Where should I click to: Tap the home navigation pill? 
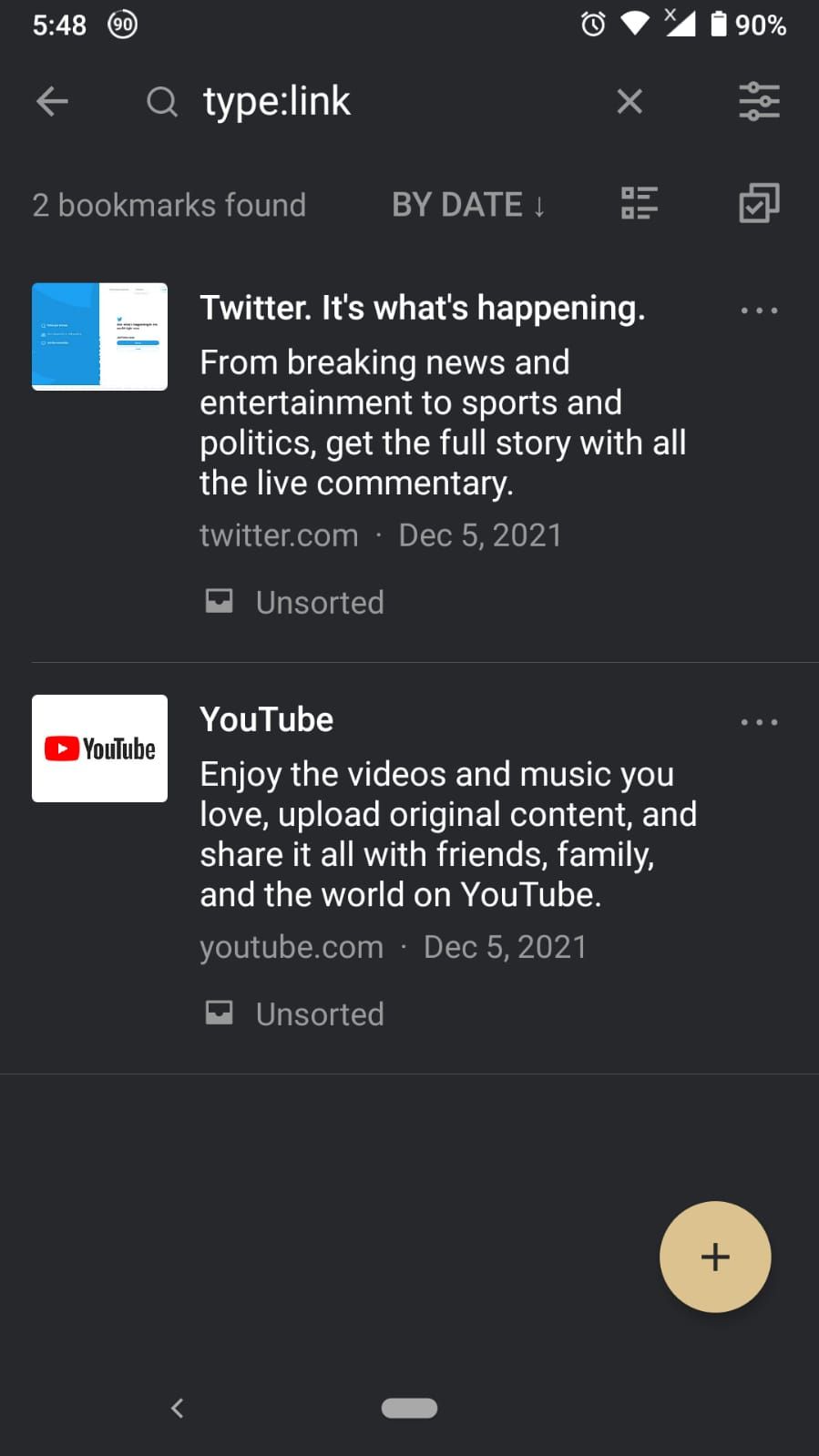[409, 1408]
